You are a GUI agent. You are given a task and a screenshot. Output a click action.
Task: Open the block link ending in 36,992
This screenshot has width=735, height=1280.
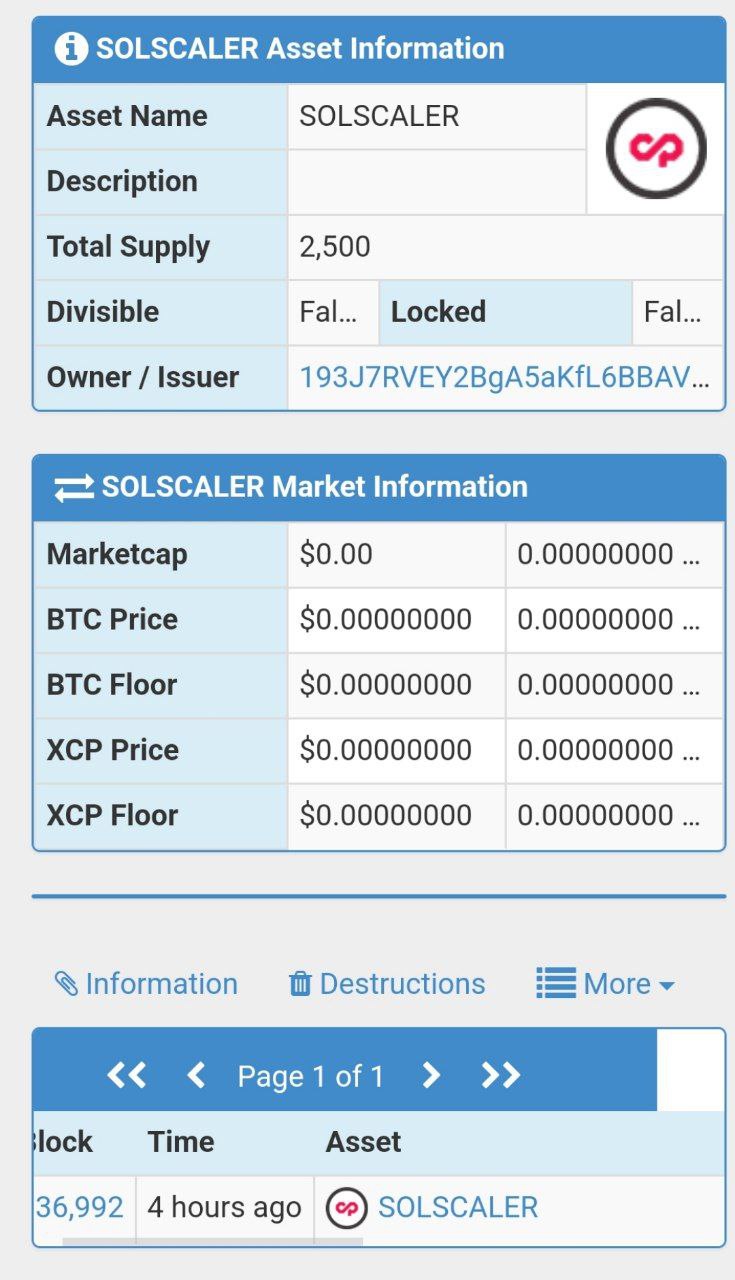point(79,1207)
